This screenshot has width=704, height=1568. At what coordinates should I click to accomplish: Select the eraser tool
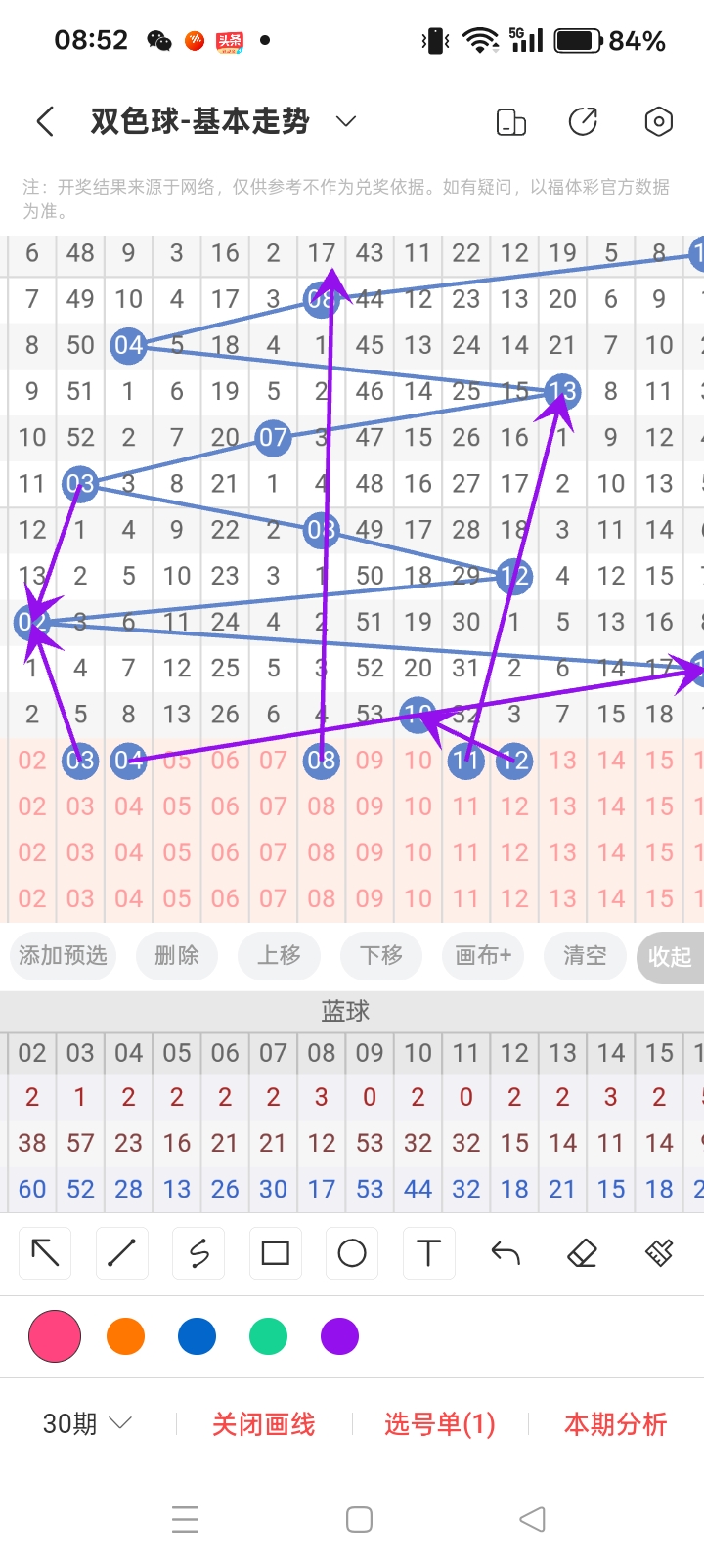click(x=581, y=1252)
